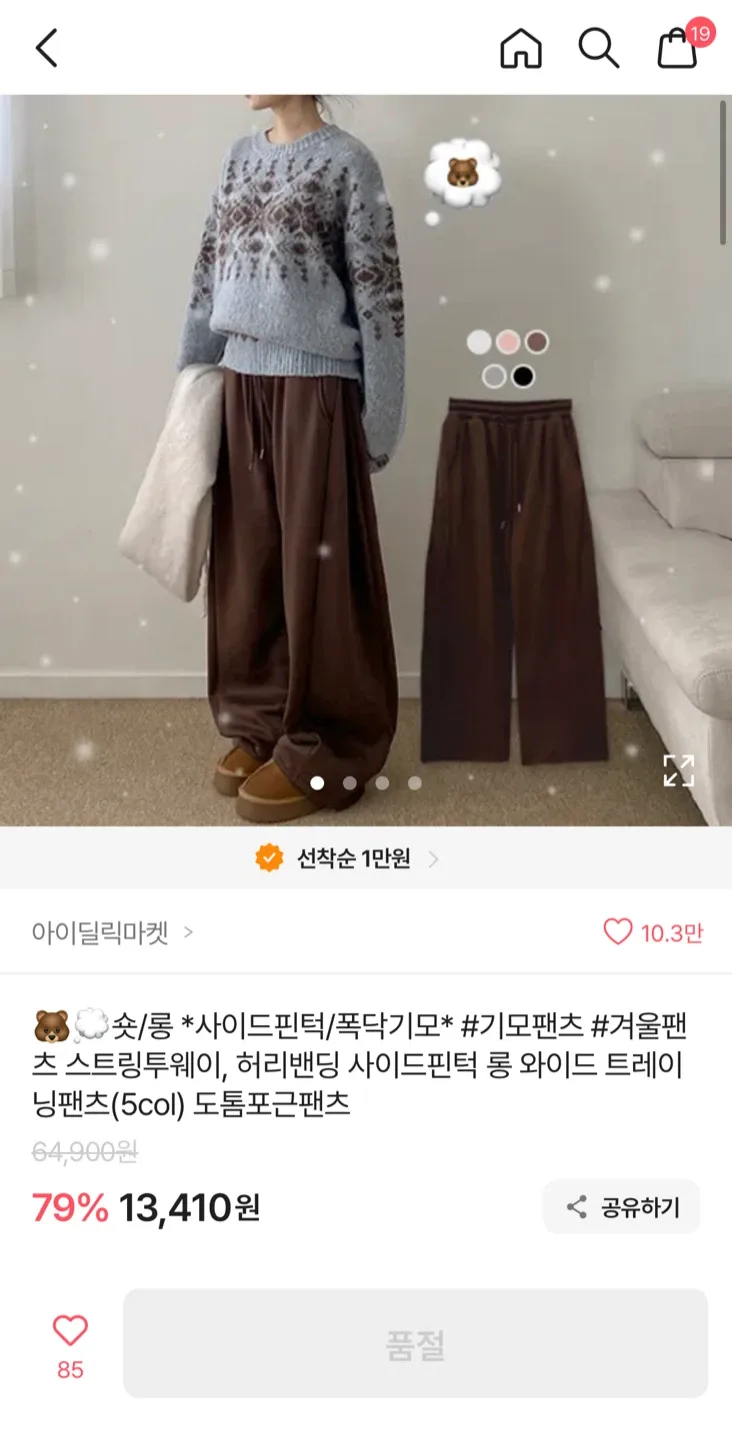The width and height of the screenshot is (732, 1440).
Task: Tap the 품절 sold-out button
Action: [x=415, y=1343]
